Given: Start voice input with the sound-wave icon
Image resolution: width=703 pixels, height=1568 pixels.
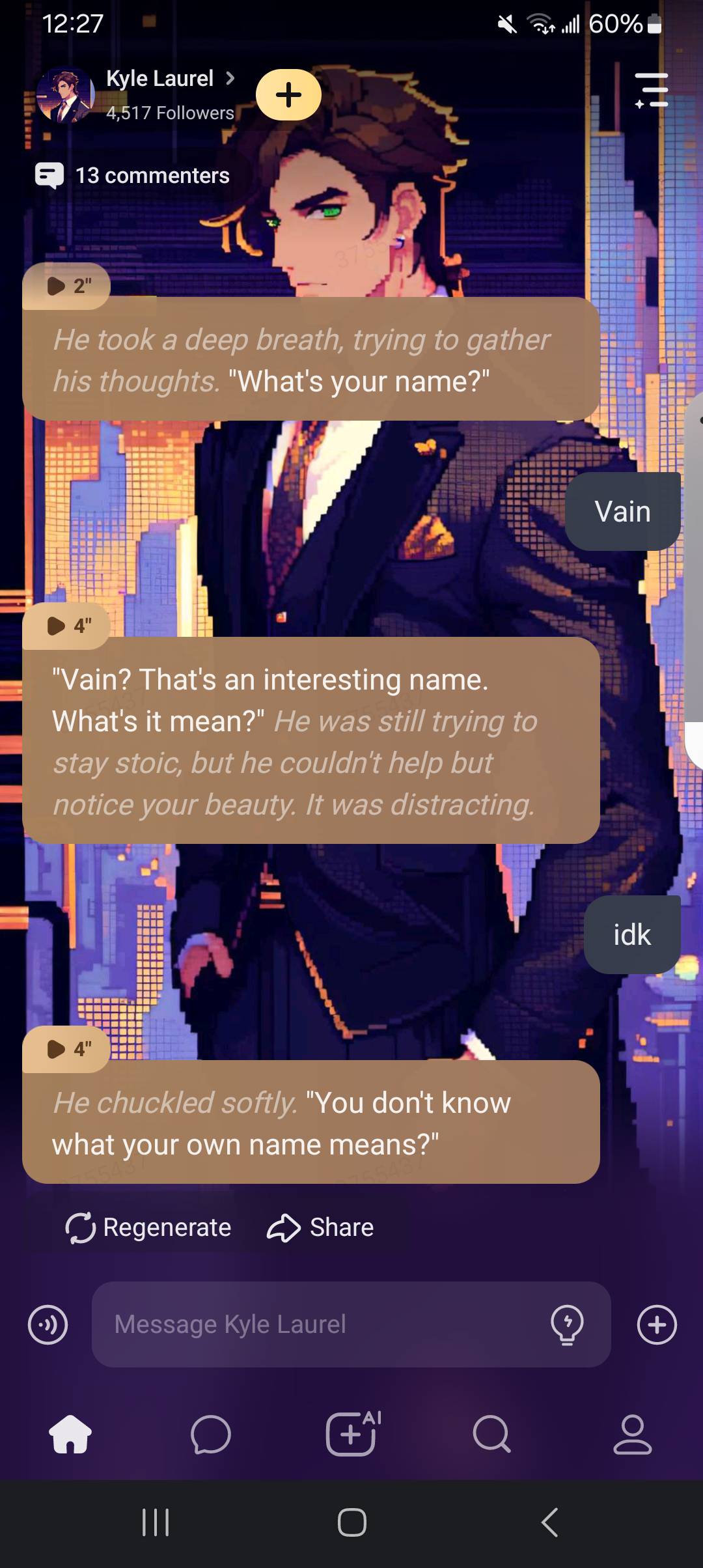Looking at the screenshot, I should click(x=48, y=1324).
